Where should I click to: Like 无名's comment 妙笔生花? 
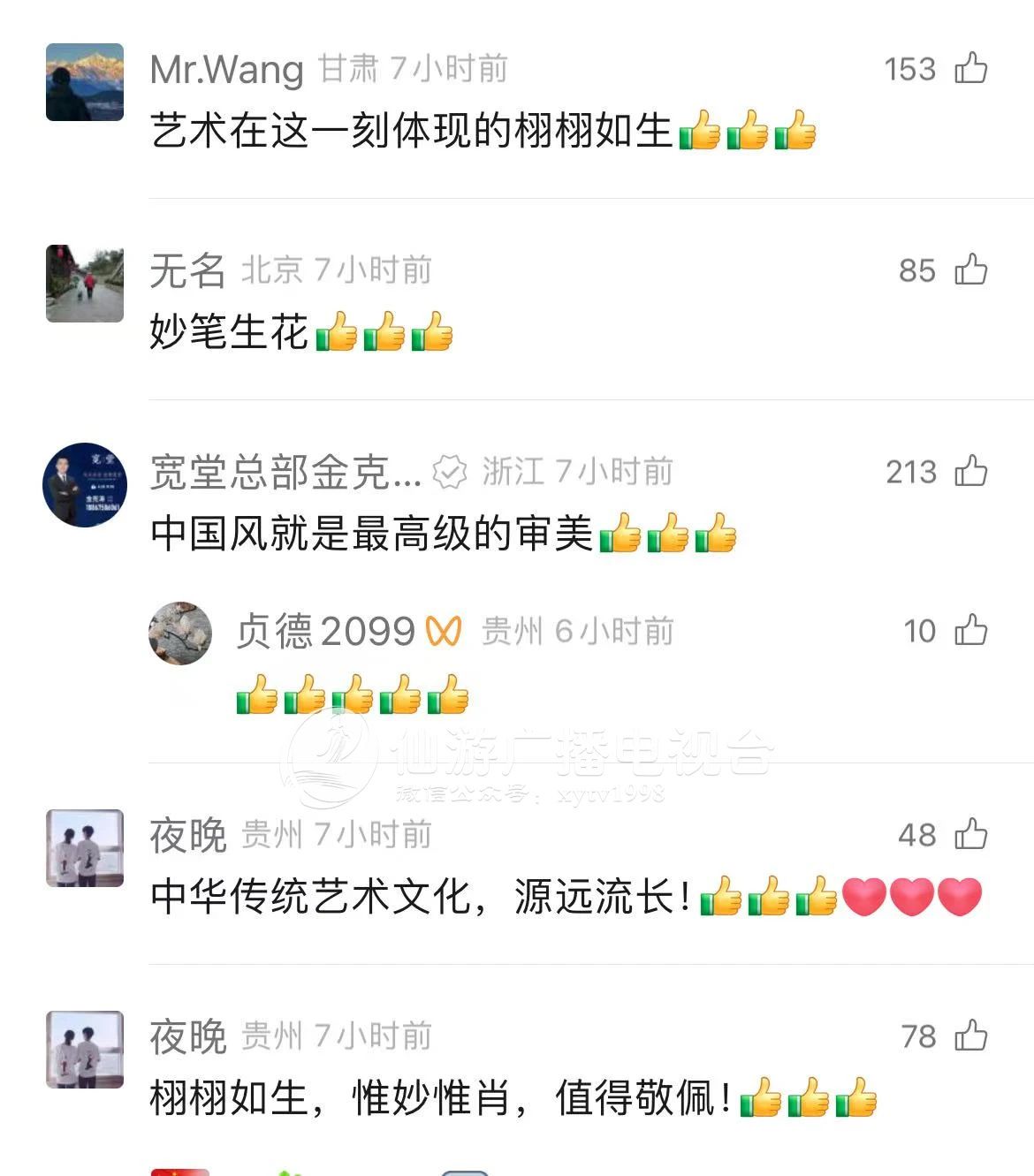970,269
